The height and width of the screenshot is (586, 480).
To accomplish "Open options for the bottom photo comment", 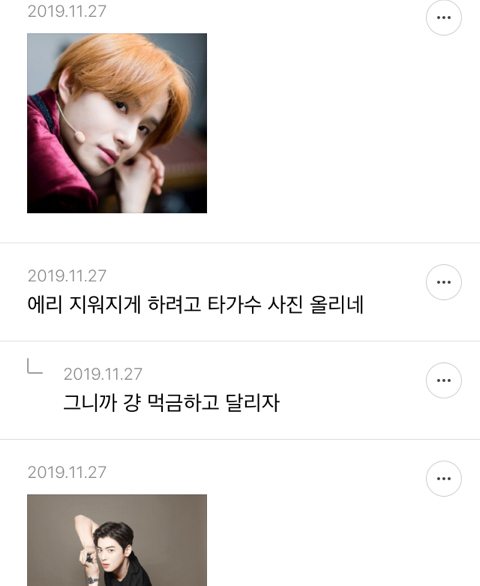I will point(444,479).
